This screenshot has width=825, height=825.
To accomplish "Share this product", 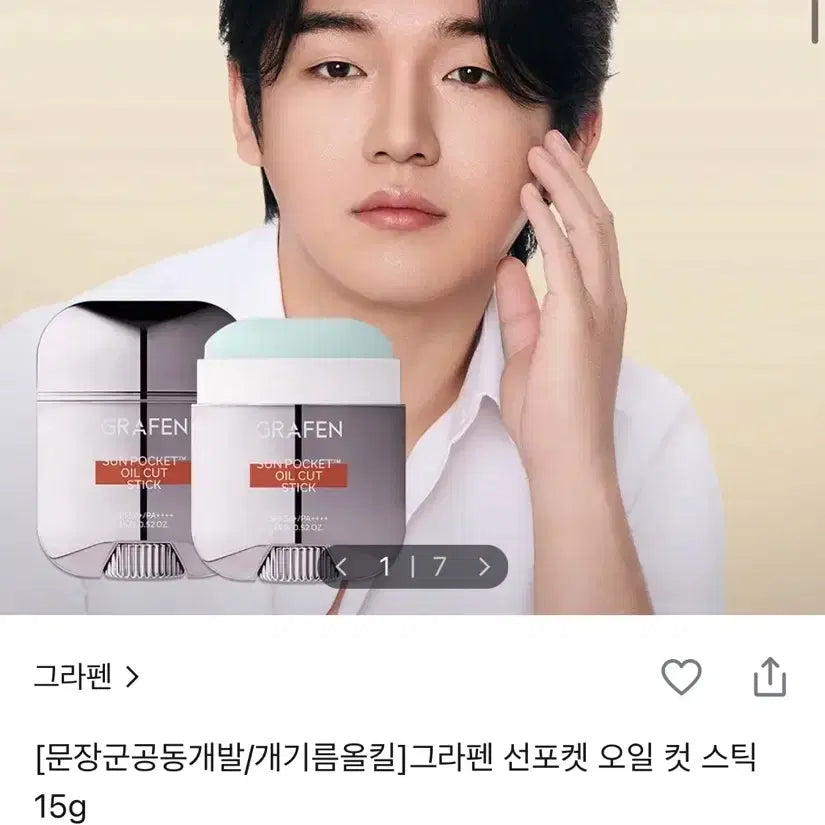I will (769, 677).
